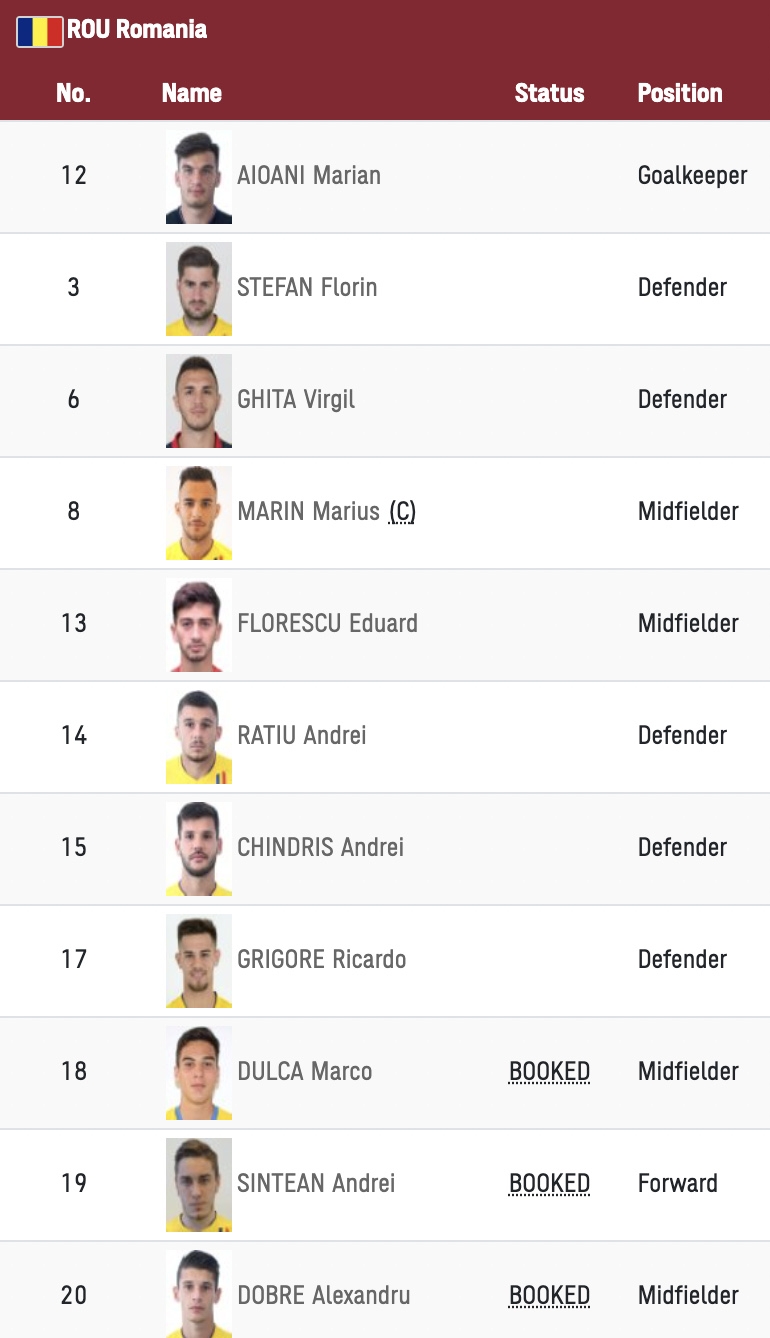View DOBRE Alexandru's profile
770x1338 pixels.
324,1296
